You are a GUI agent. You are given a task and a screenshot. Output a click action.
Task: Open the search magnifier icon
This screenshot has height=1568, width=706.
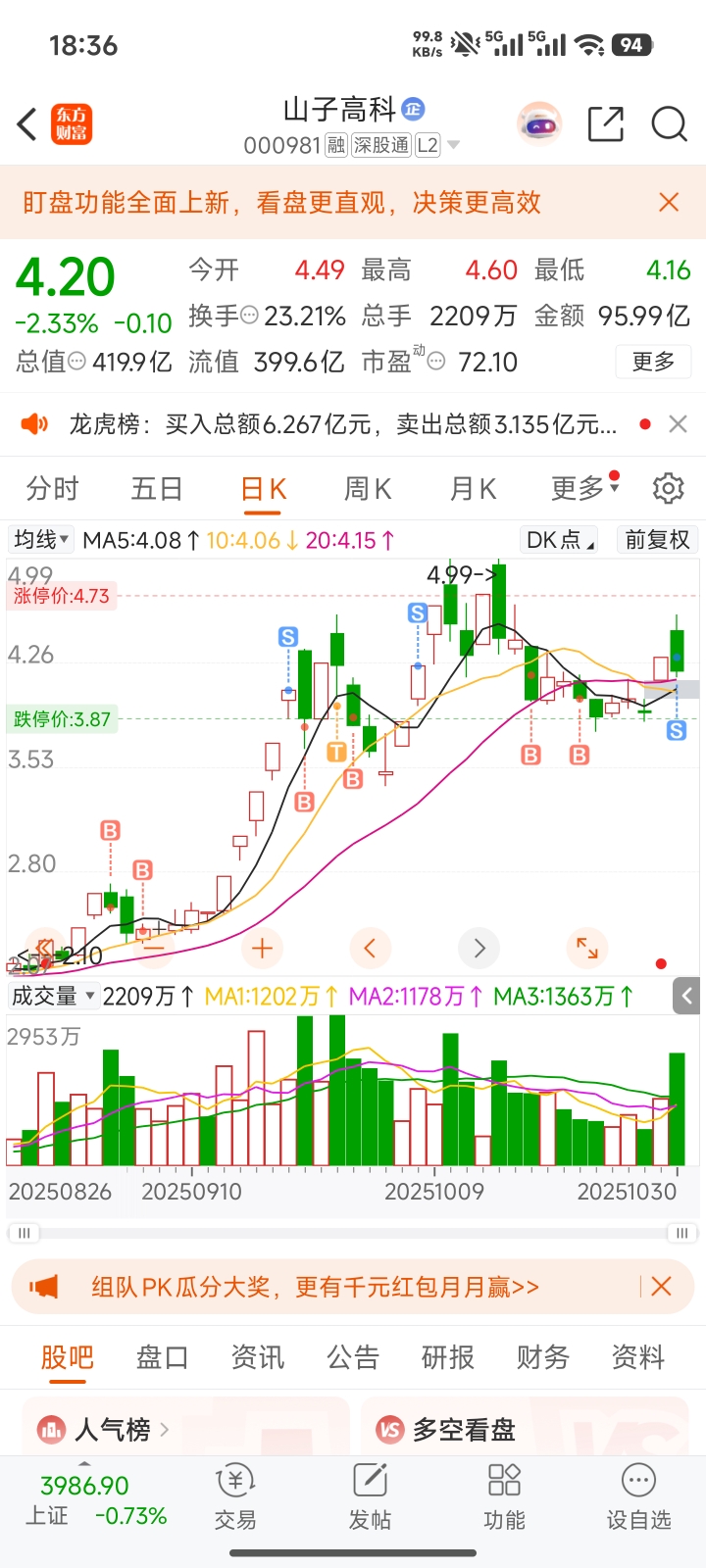pyautogui.click(x=669, y=124)
